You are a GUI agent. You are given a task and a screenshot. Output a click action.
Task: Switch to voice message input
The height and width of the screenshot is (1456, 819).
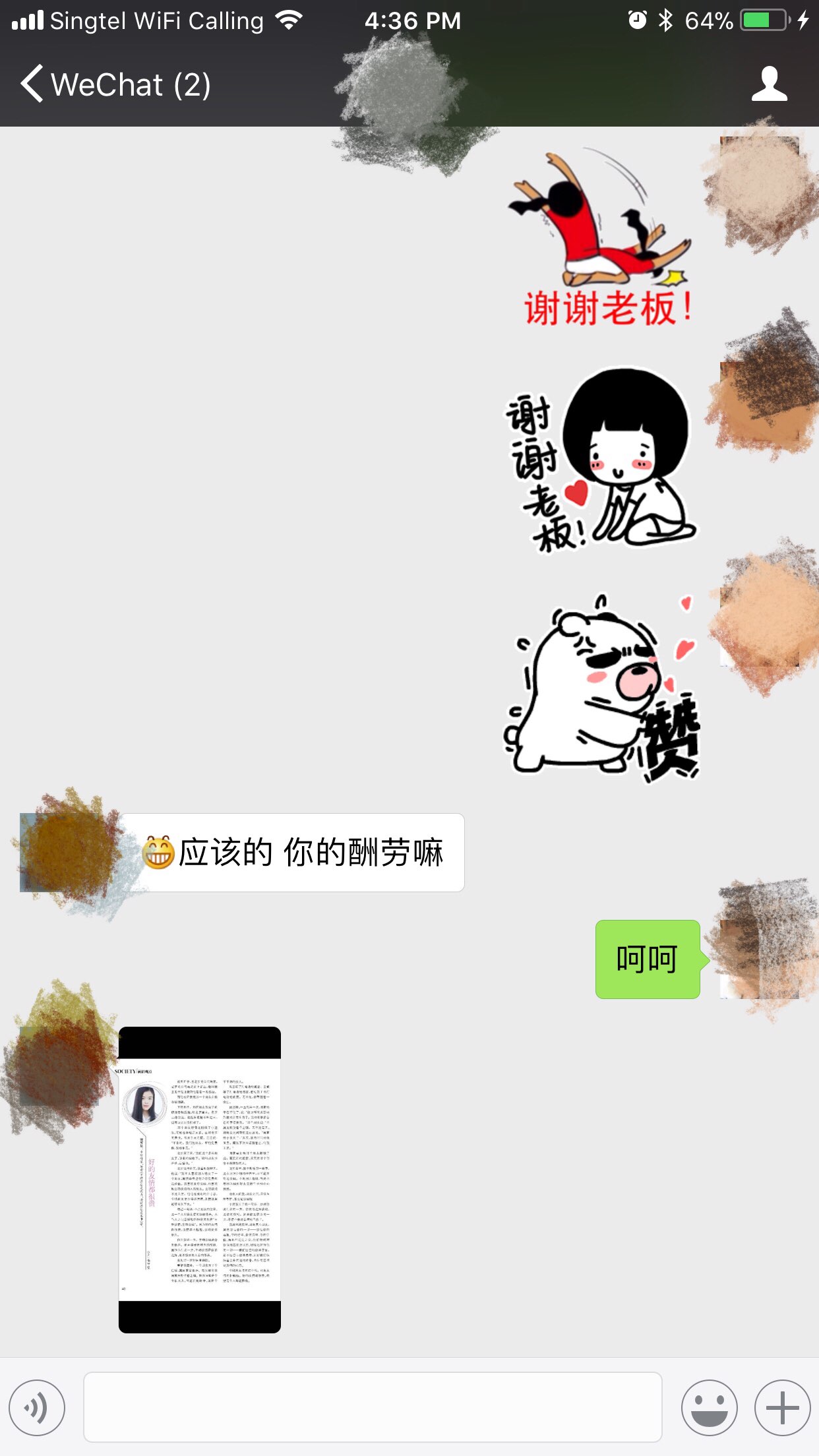[38, 1407]
